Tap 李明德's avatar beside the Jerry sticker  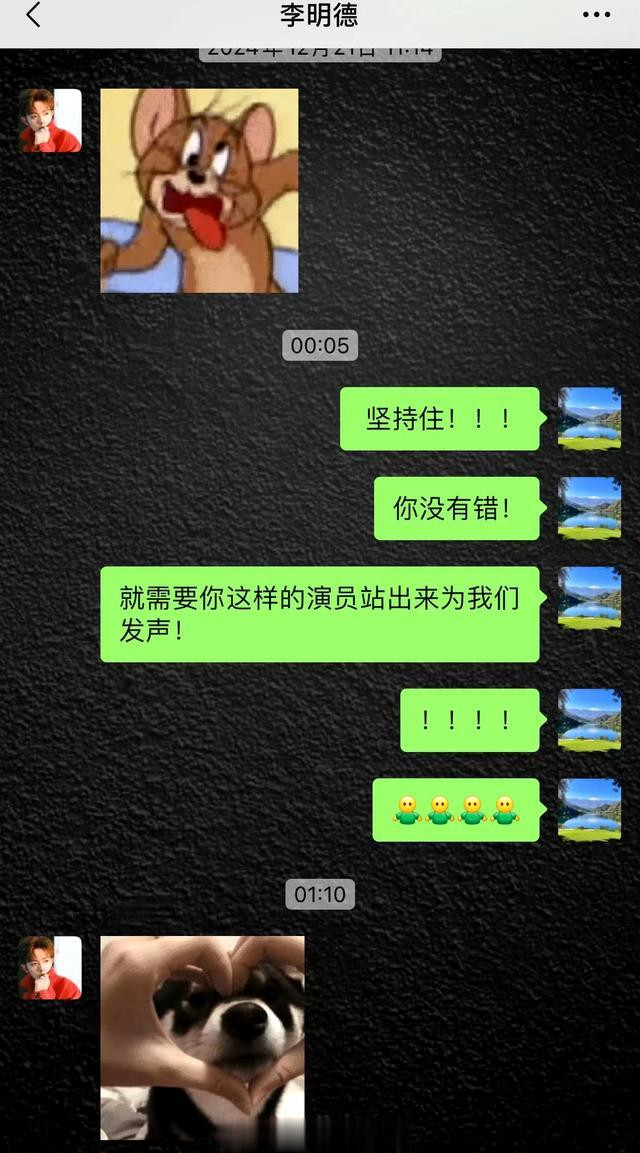(50, 121)
